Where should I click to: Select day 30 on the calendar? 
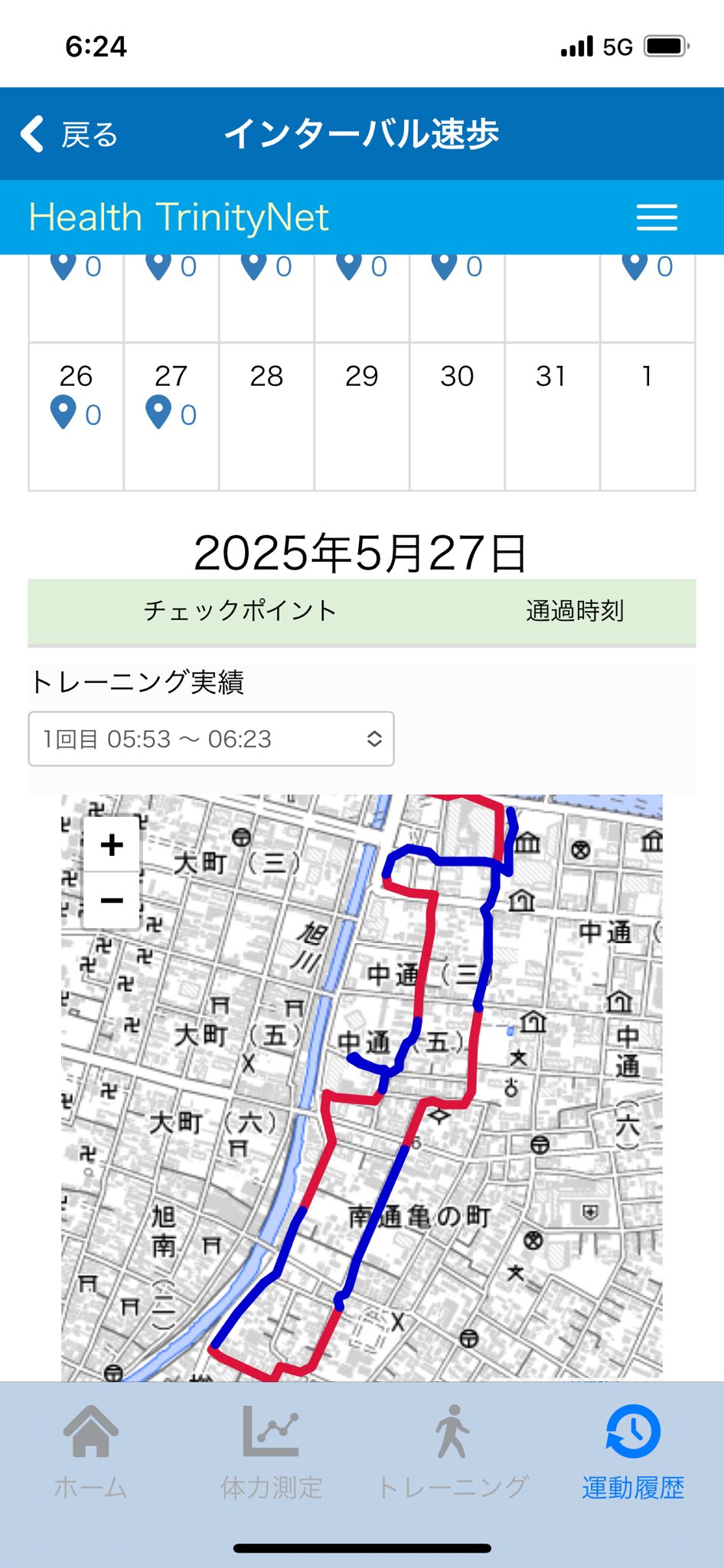[457, 416]
